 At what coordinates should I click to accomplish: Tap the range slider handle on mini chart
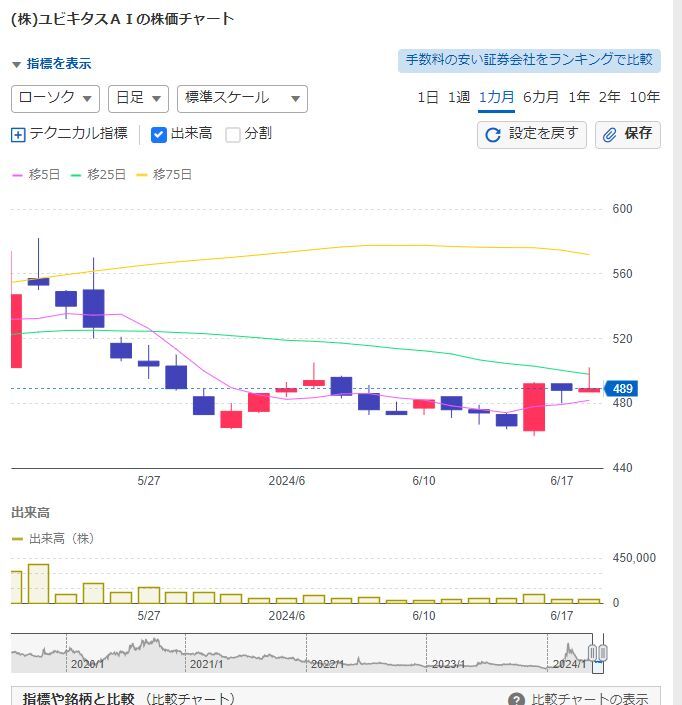pyautogui.click(x=598, y=653)
